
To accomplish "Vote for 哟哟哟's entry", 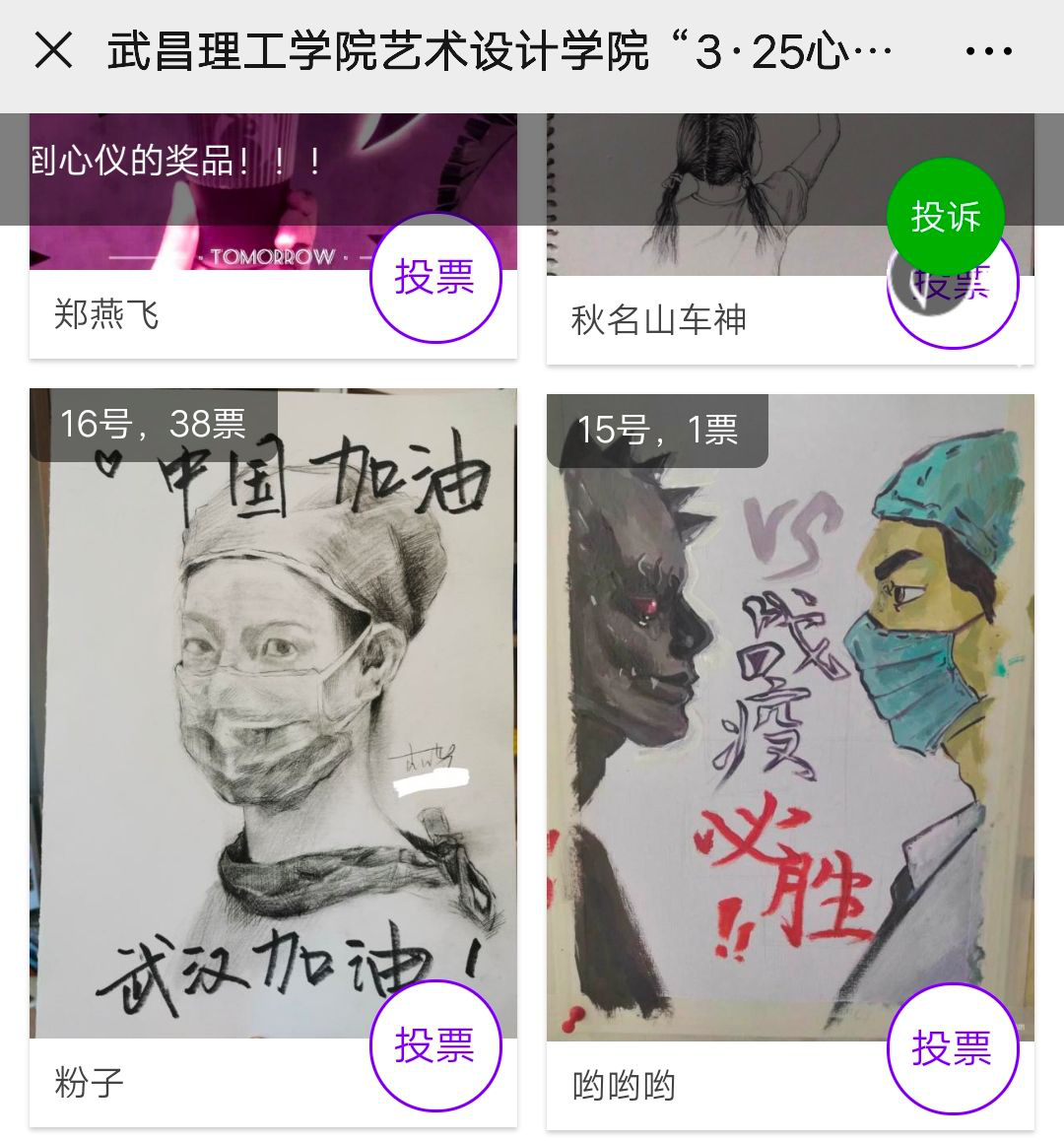I will click(x=952, y=1049).
